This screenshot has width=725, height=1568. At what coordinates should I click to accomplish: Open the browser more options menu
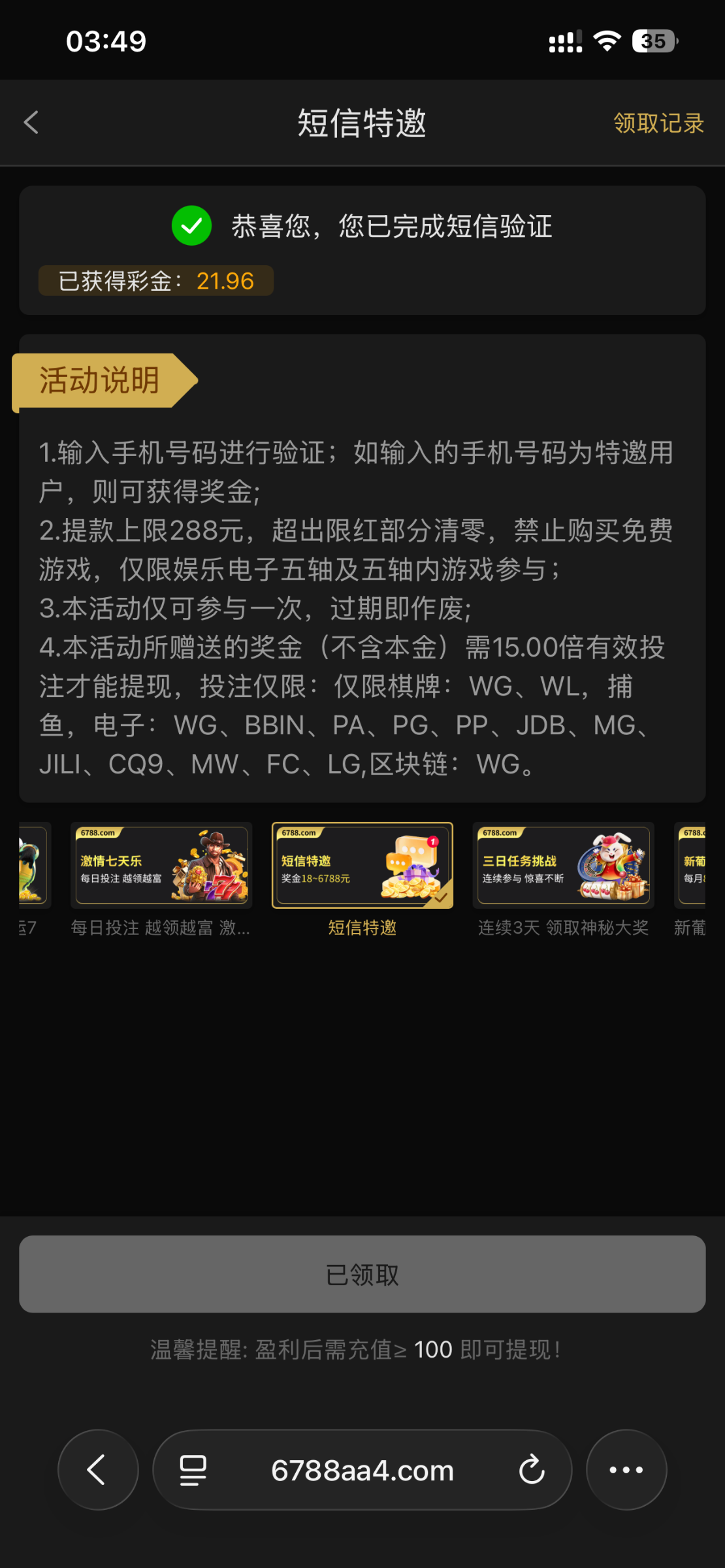point(626,1470)
